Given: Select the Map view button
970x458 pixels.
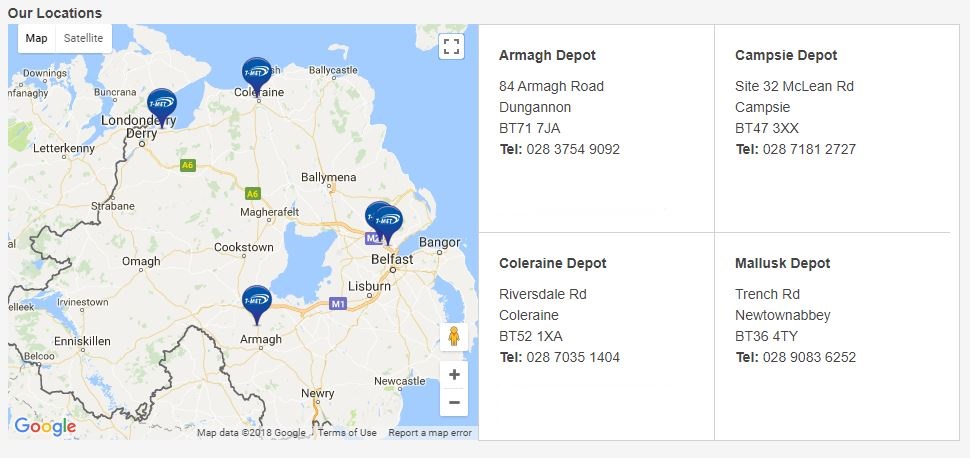Looking at the screenshot, I should coord(36,38).
